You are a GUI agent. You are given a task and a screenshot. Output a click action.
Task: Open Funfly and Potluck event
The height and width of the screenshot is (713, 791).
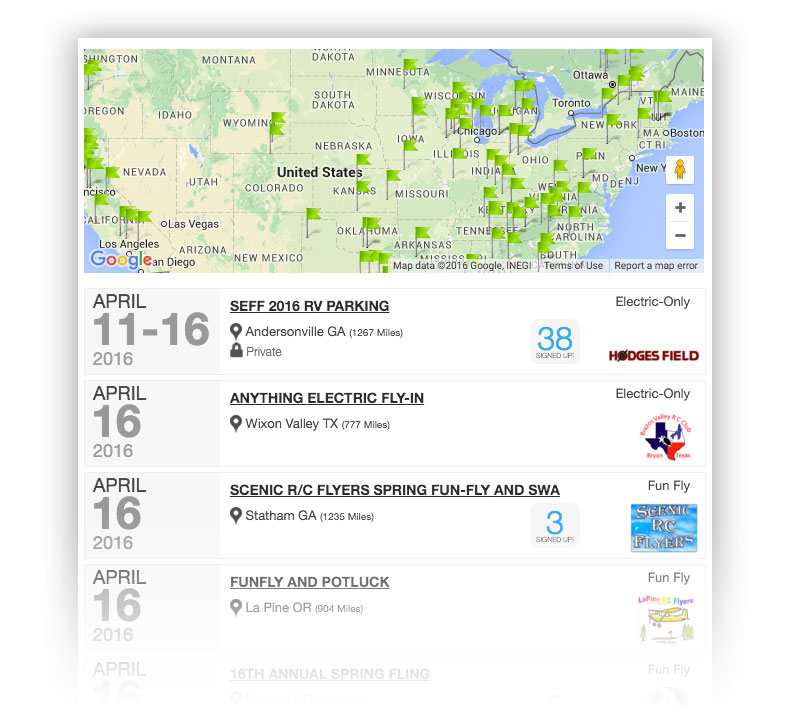pos(309,582)
